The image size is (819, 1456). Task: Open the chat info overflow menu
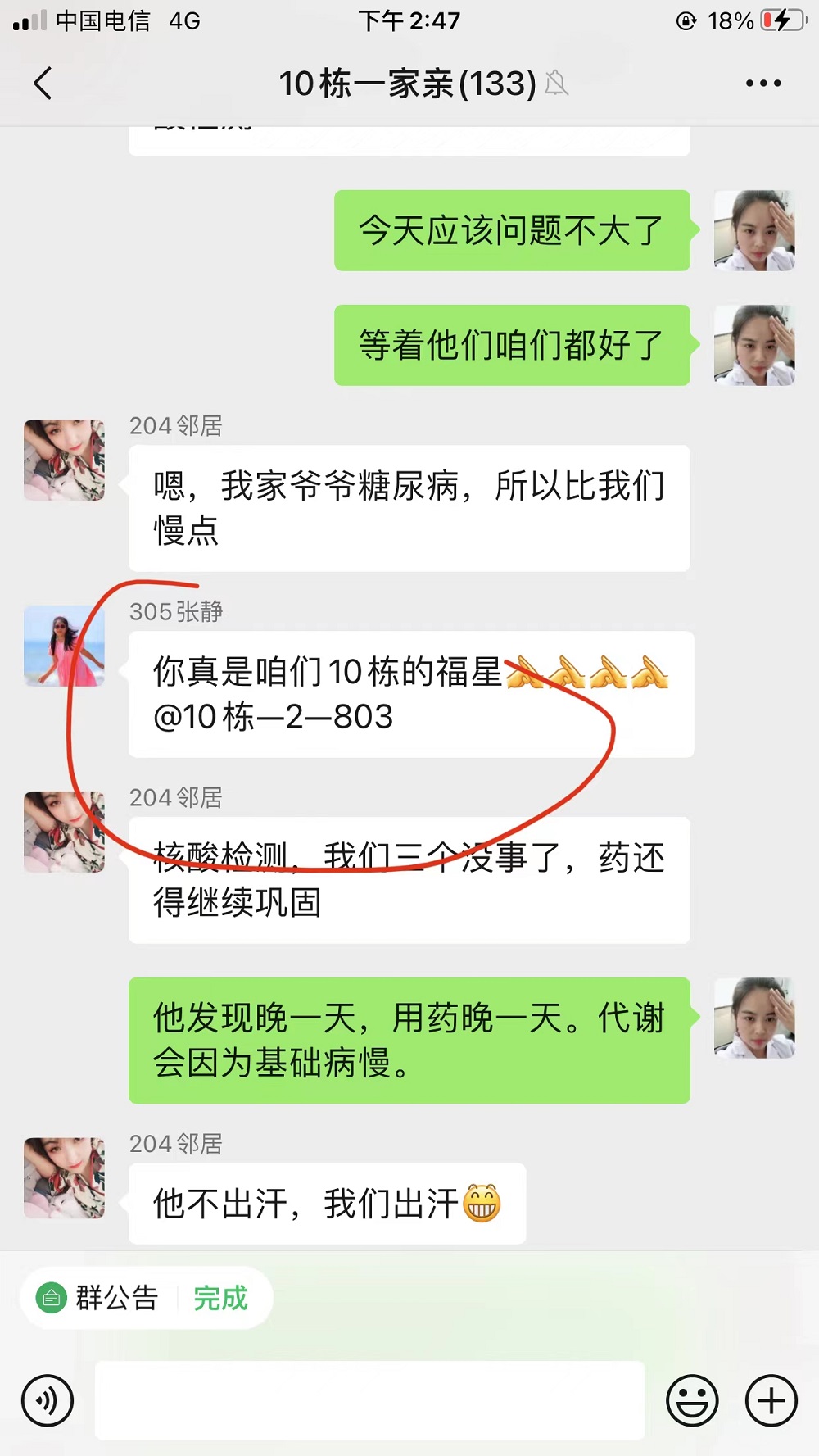[762, 84]
